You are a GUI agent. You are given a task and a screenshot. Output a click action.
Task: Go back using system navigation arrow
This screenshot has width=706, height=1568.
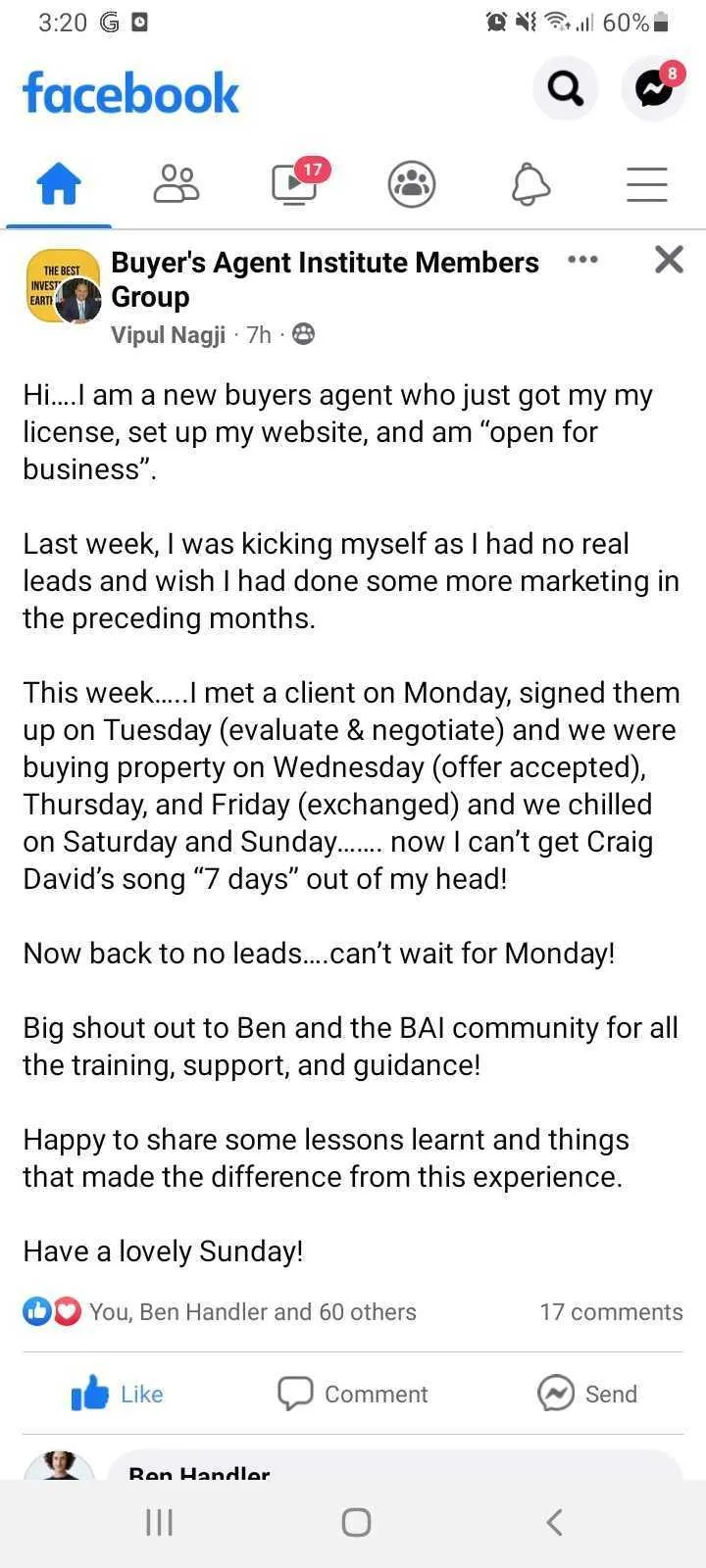tap(554, 1522)
